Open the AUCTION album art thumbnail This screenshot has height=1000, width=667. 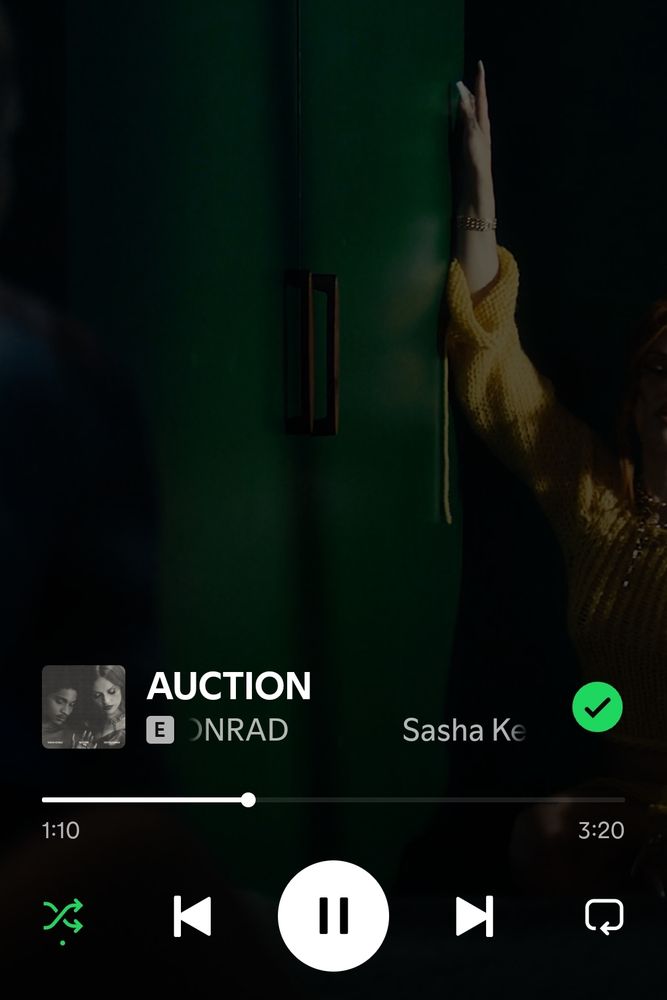[84, 707]
